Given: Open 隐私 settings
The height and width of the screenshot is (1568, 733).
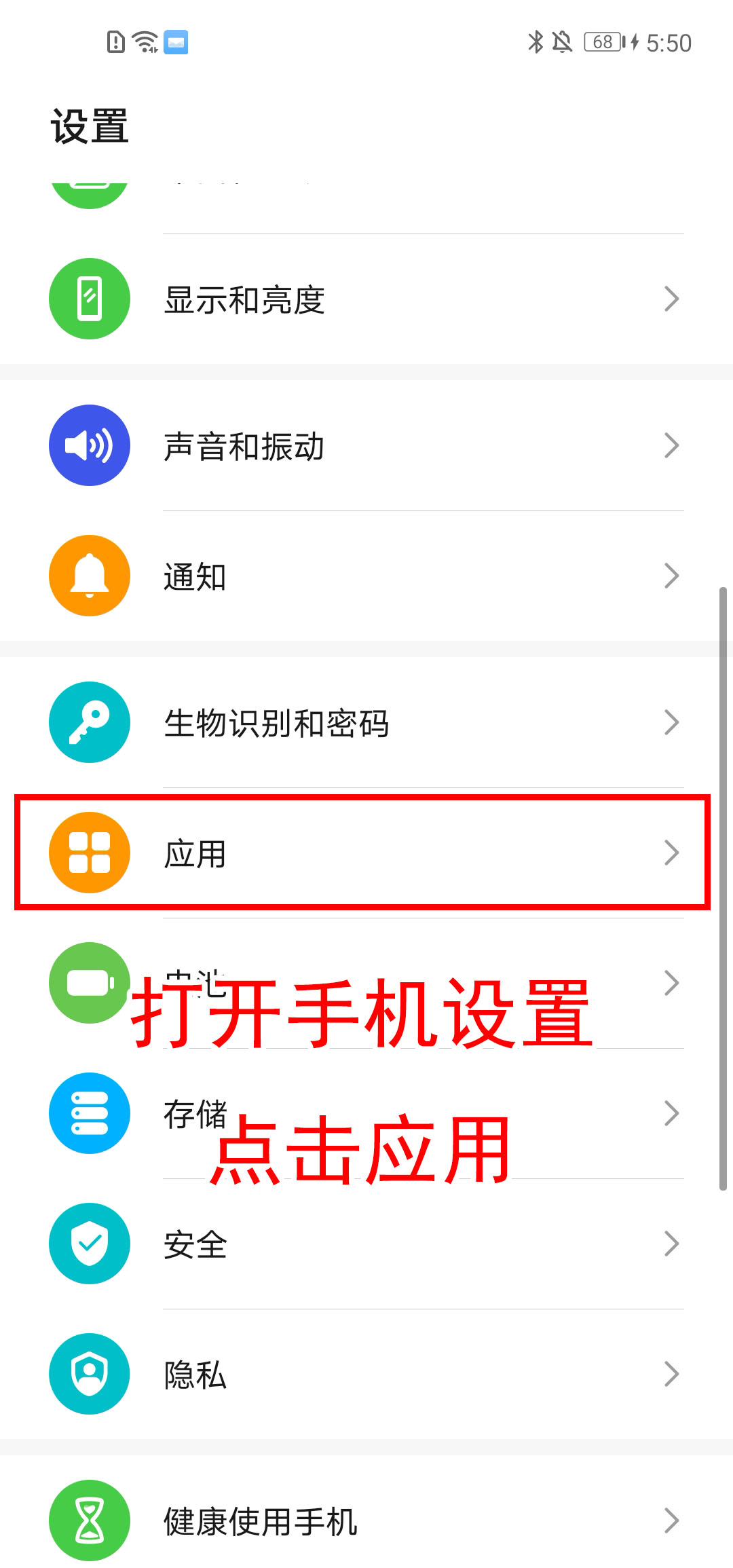Looking at the screenshot, I should pyautogui.click(x=366, y=1375).
